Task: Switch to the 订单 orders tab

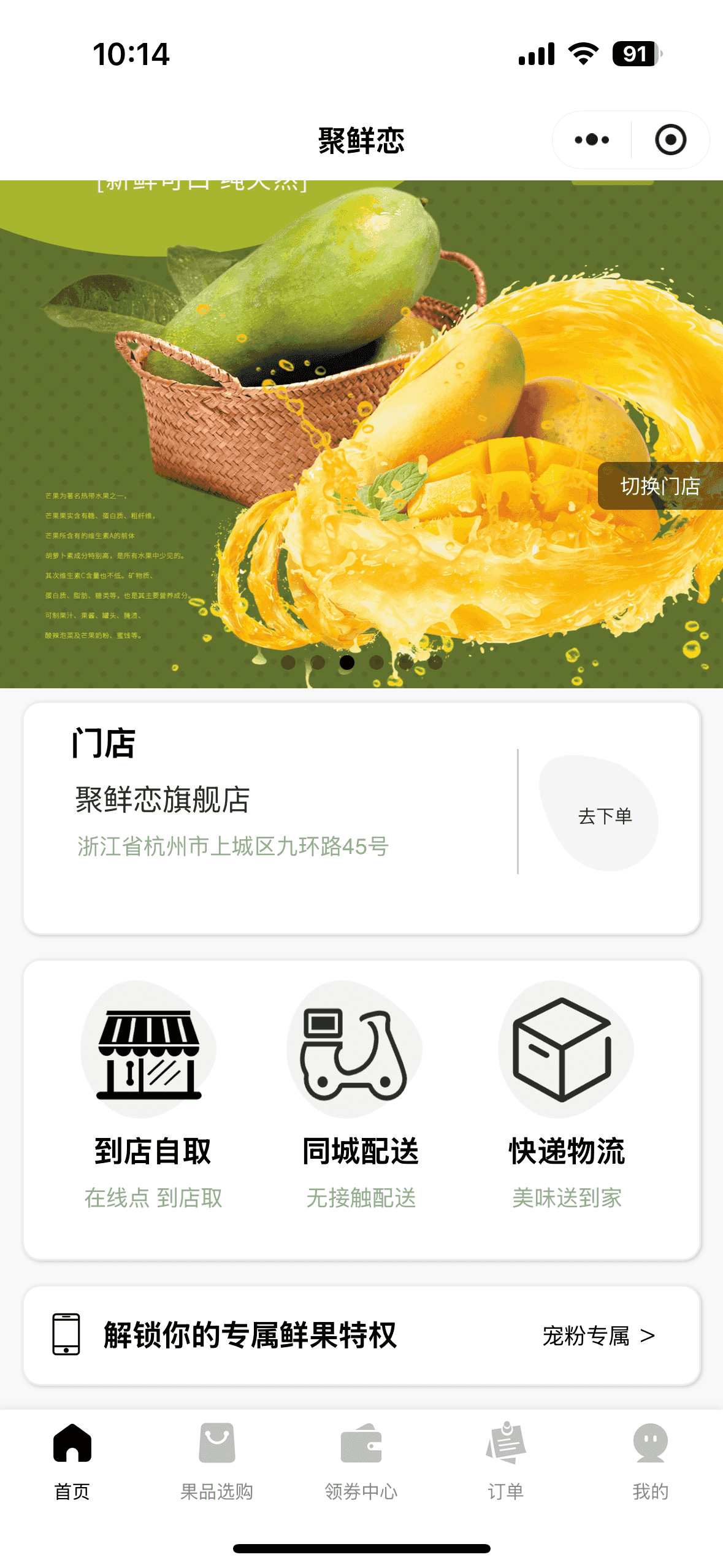Action: point(506,1461)
